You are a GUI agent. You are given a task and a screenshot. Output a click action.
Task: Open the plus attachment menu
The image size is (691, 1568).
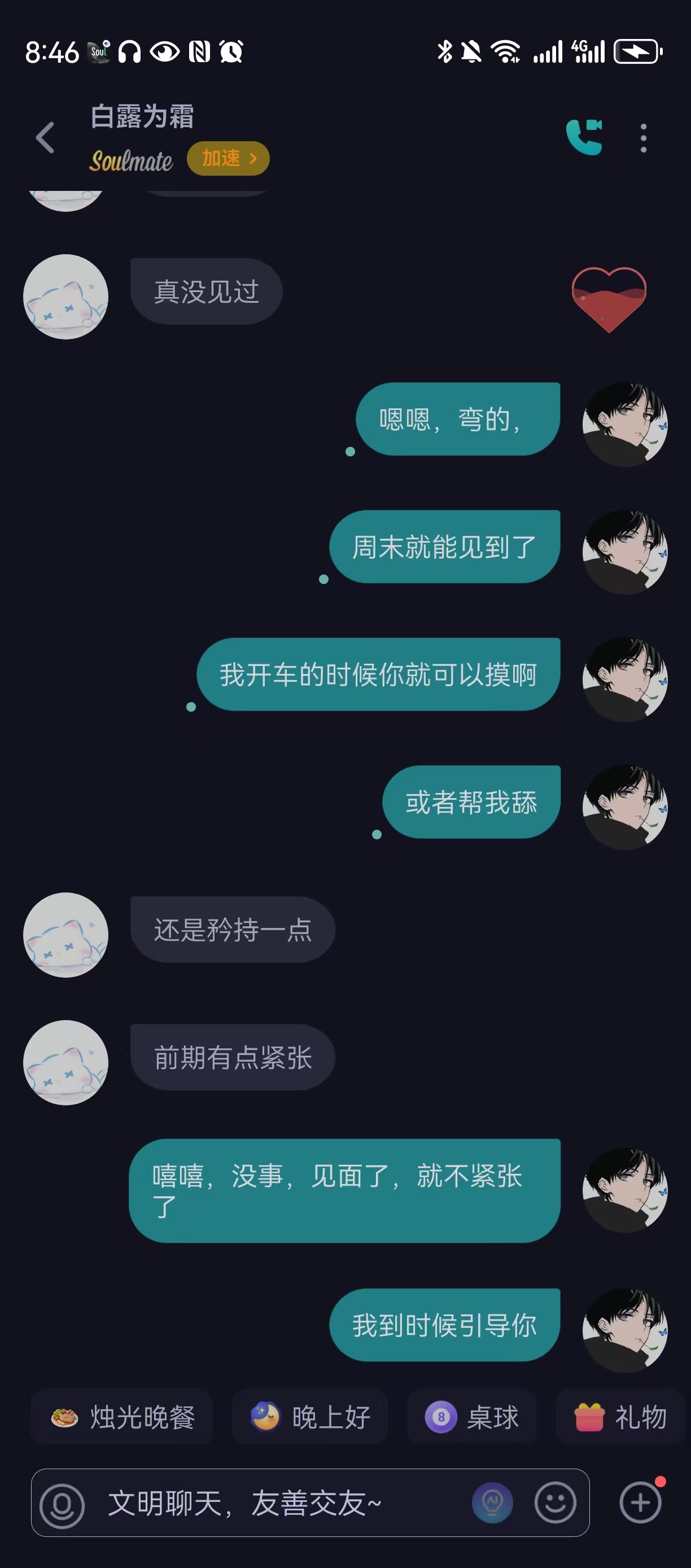(640, 1504)
